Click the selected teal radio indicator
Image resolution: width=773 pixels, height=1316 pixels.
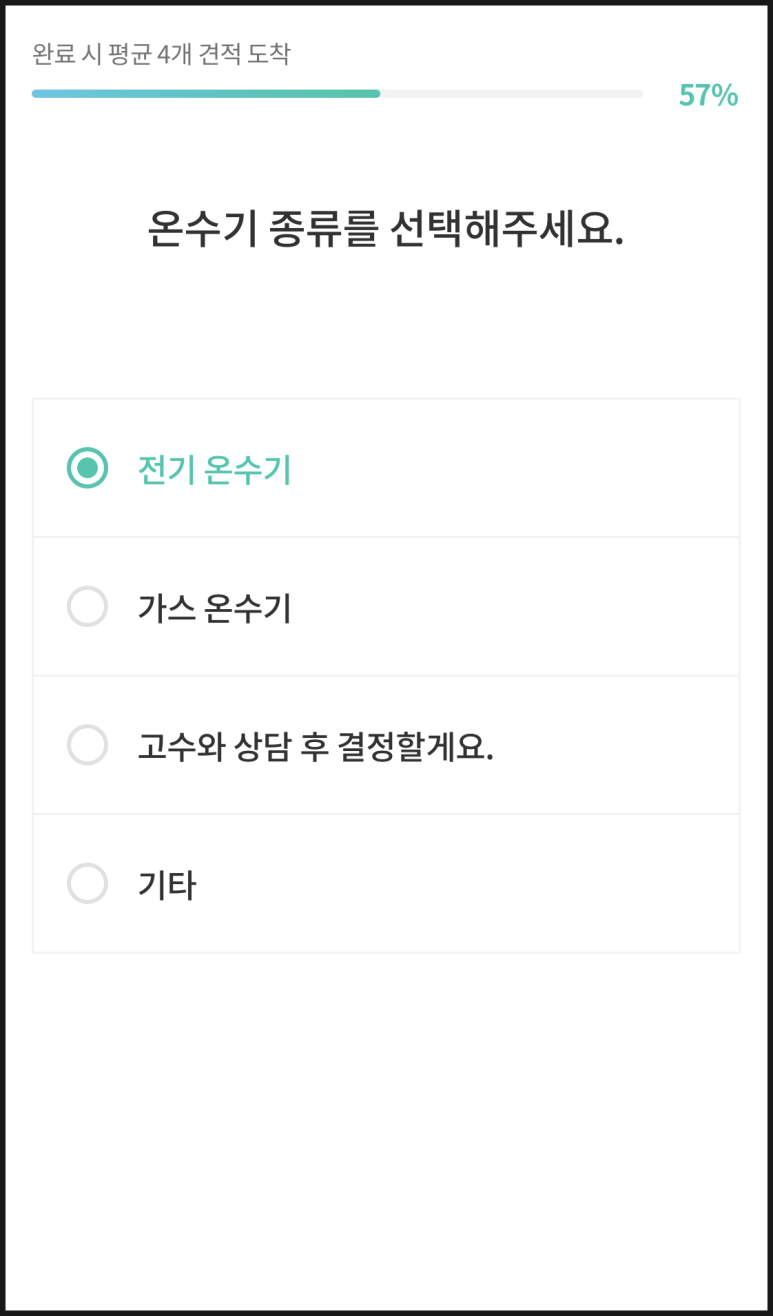[87, 467]
